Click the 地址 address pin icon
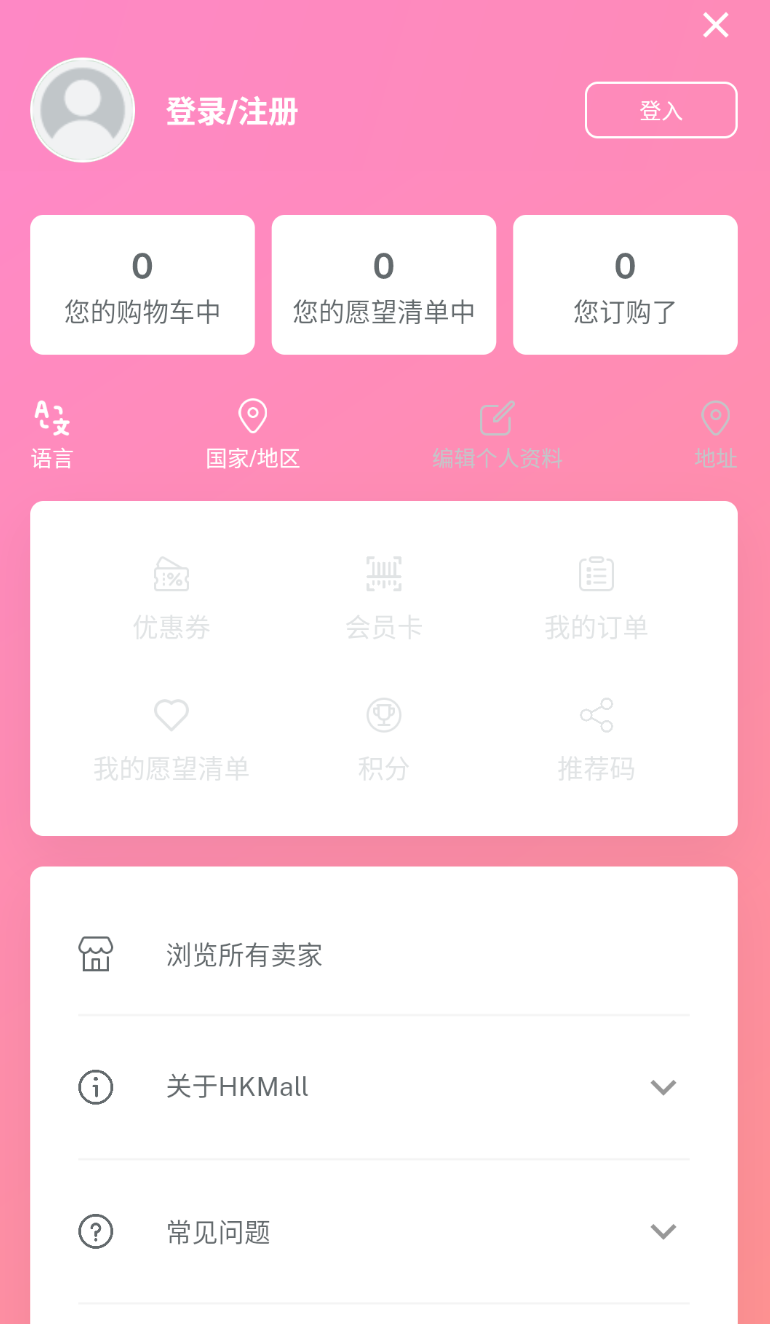The width and height of the screenshot is (770, 1324). 715,417
